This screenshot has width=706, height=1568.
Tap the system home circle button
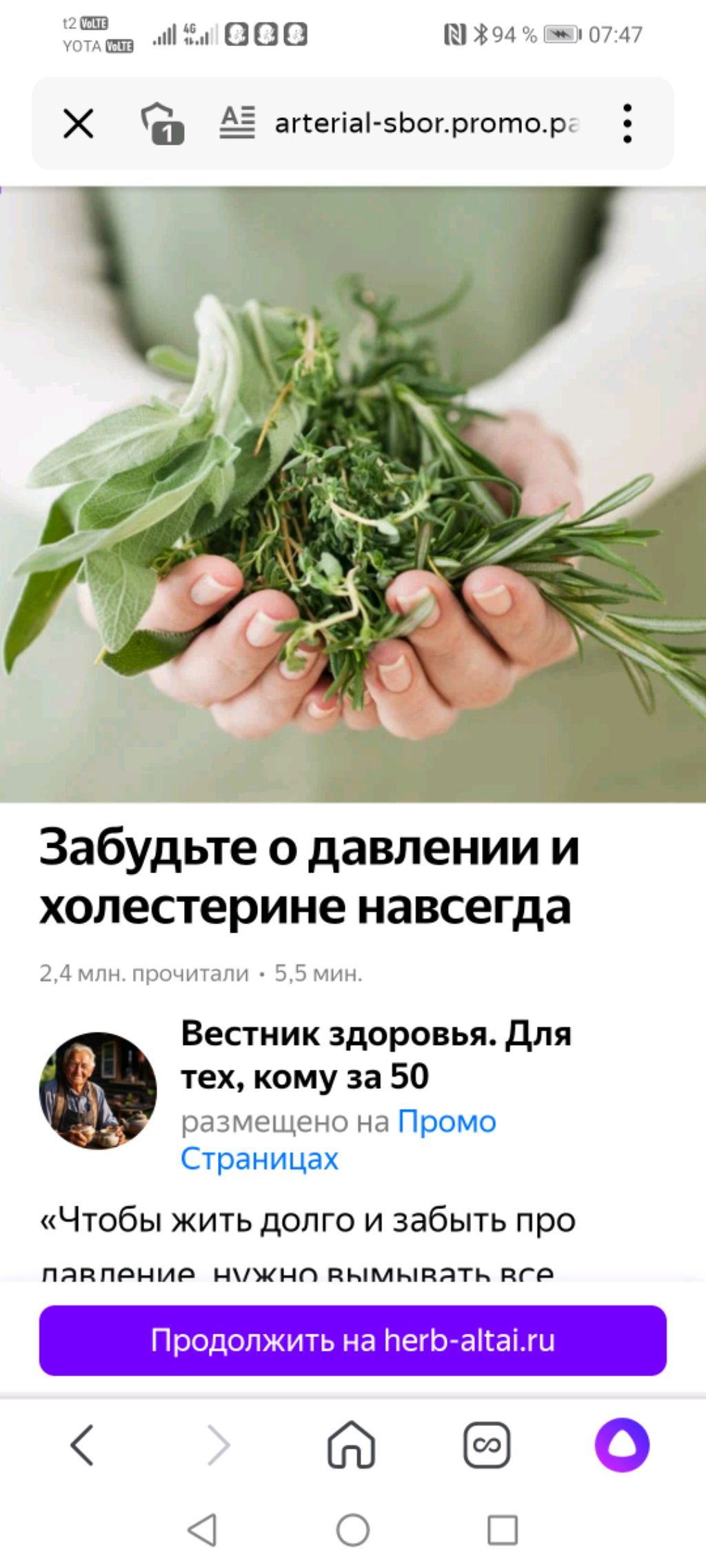[x=353, y=1531]
